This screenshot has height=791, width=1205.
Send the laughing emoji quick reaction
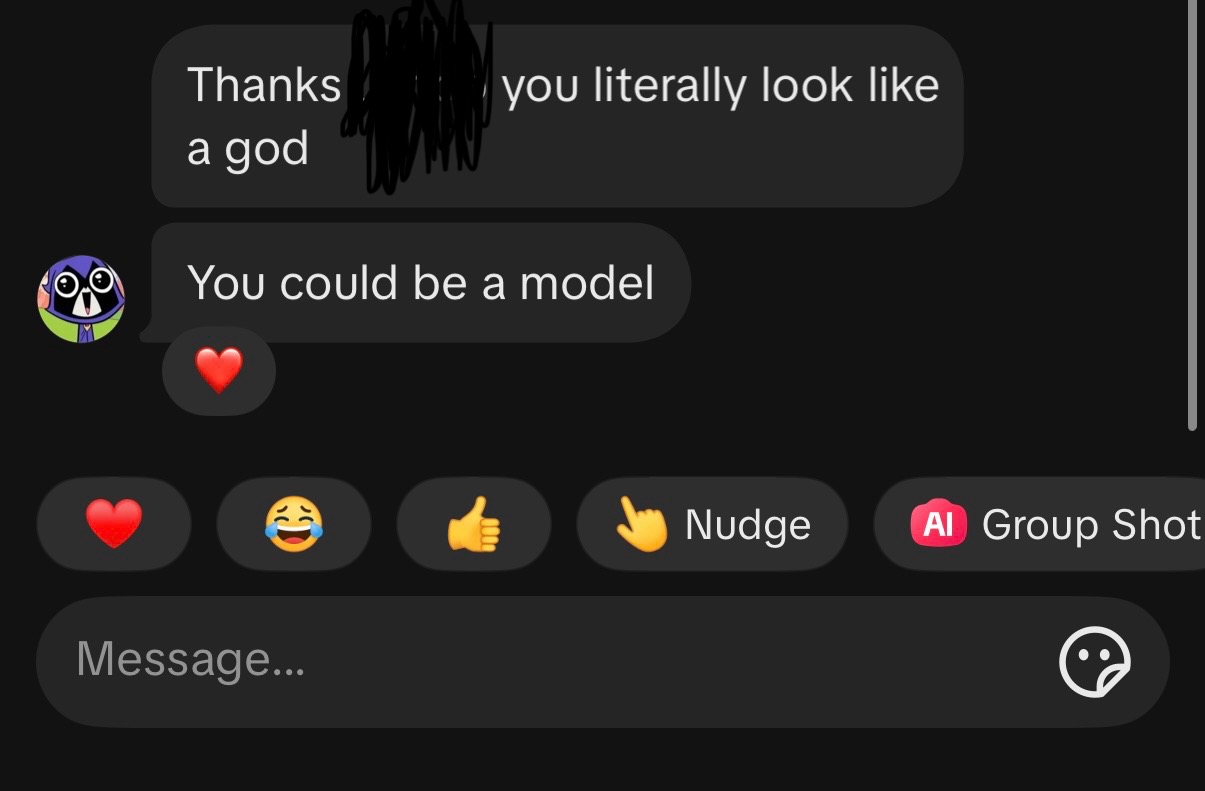[294, 524]
